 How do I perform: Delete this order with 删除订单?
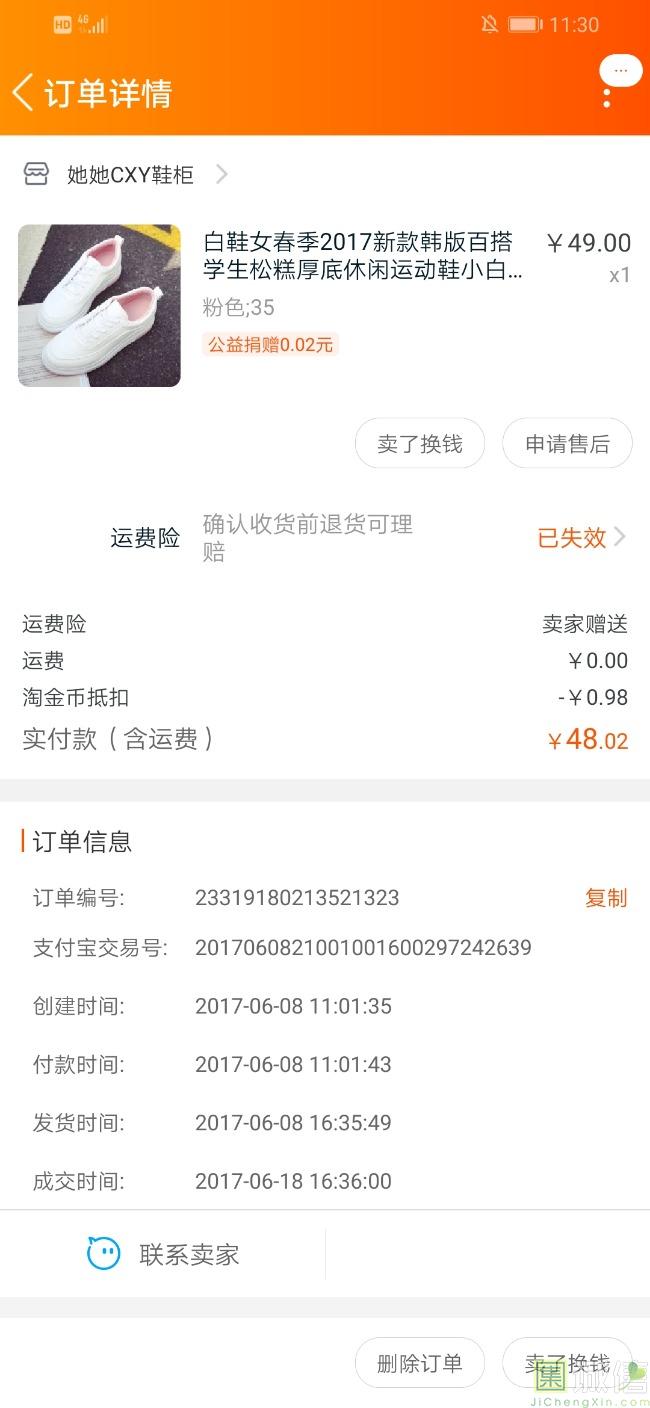coord(420,1363)
